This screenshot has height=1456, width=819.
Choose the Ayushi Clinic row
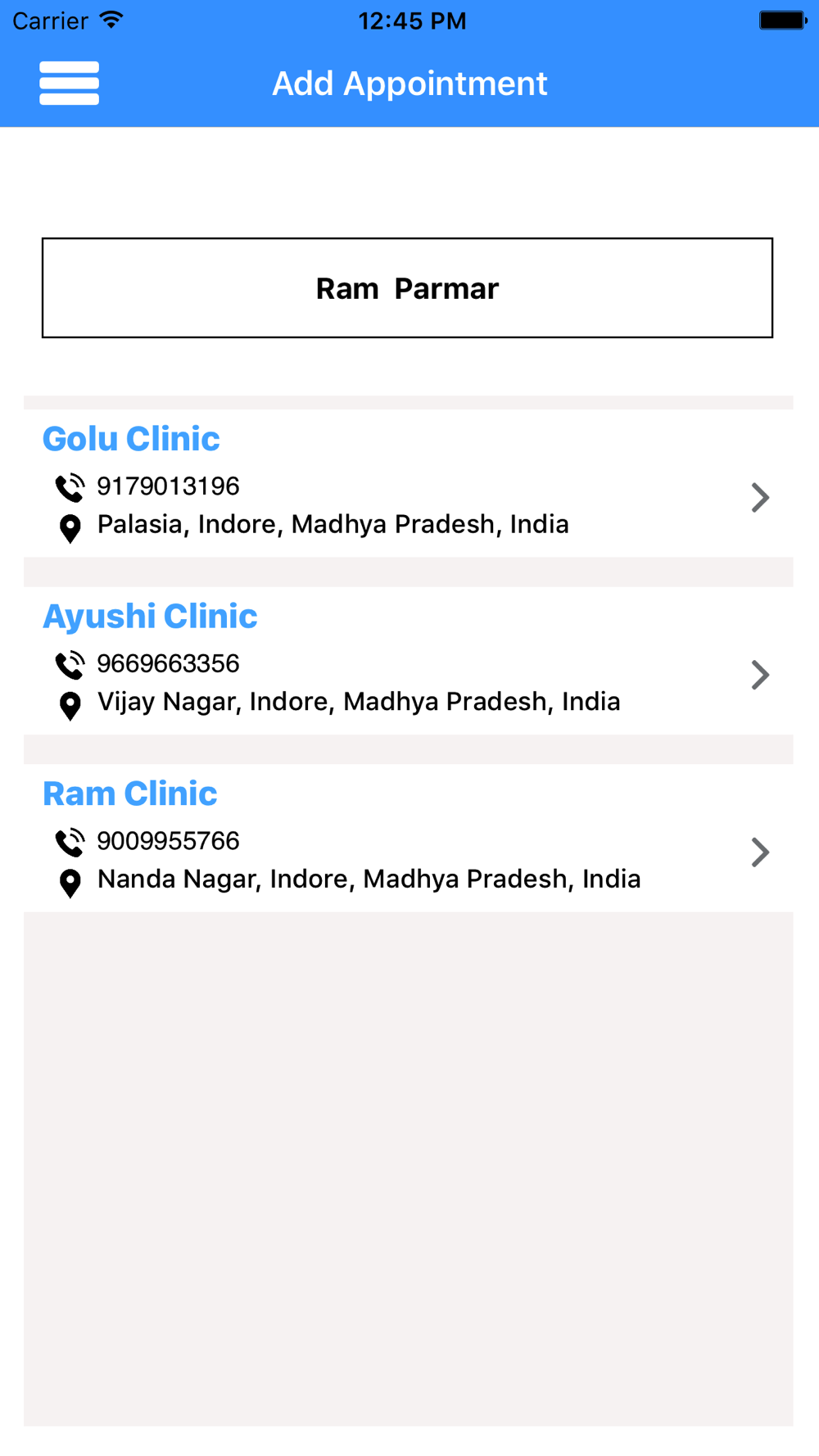point(408,661)
